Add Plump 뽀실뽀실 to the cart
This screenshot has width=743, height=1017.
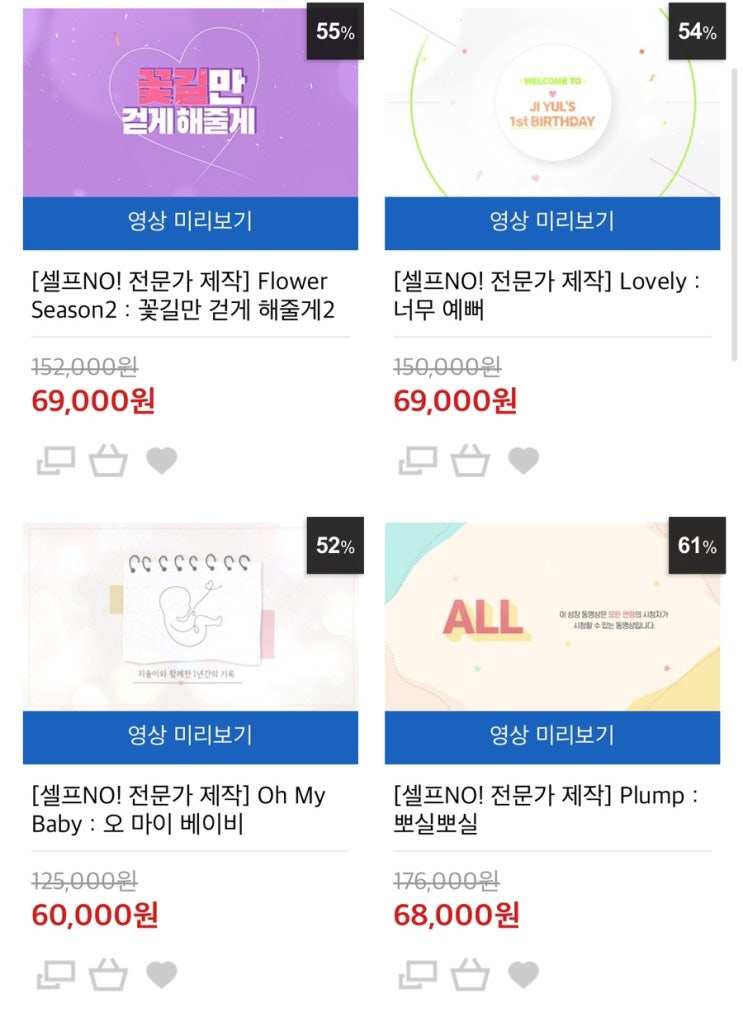(x=470, y=974)
